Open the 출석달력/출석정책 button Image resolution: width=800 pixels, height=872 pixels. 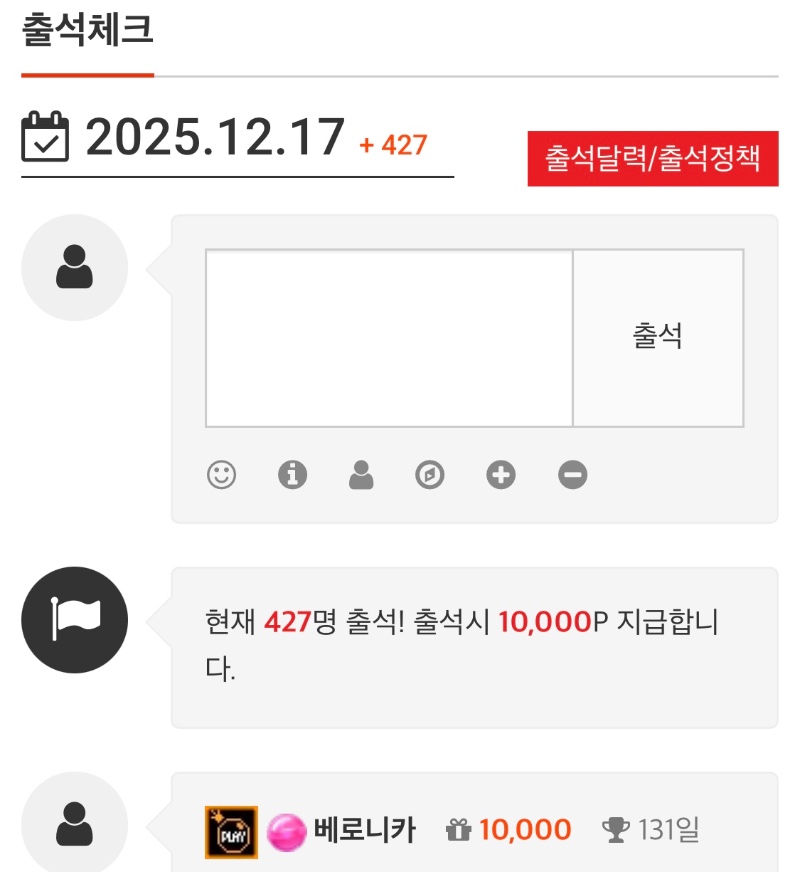pyautogui.click(x=652, y=159)
